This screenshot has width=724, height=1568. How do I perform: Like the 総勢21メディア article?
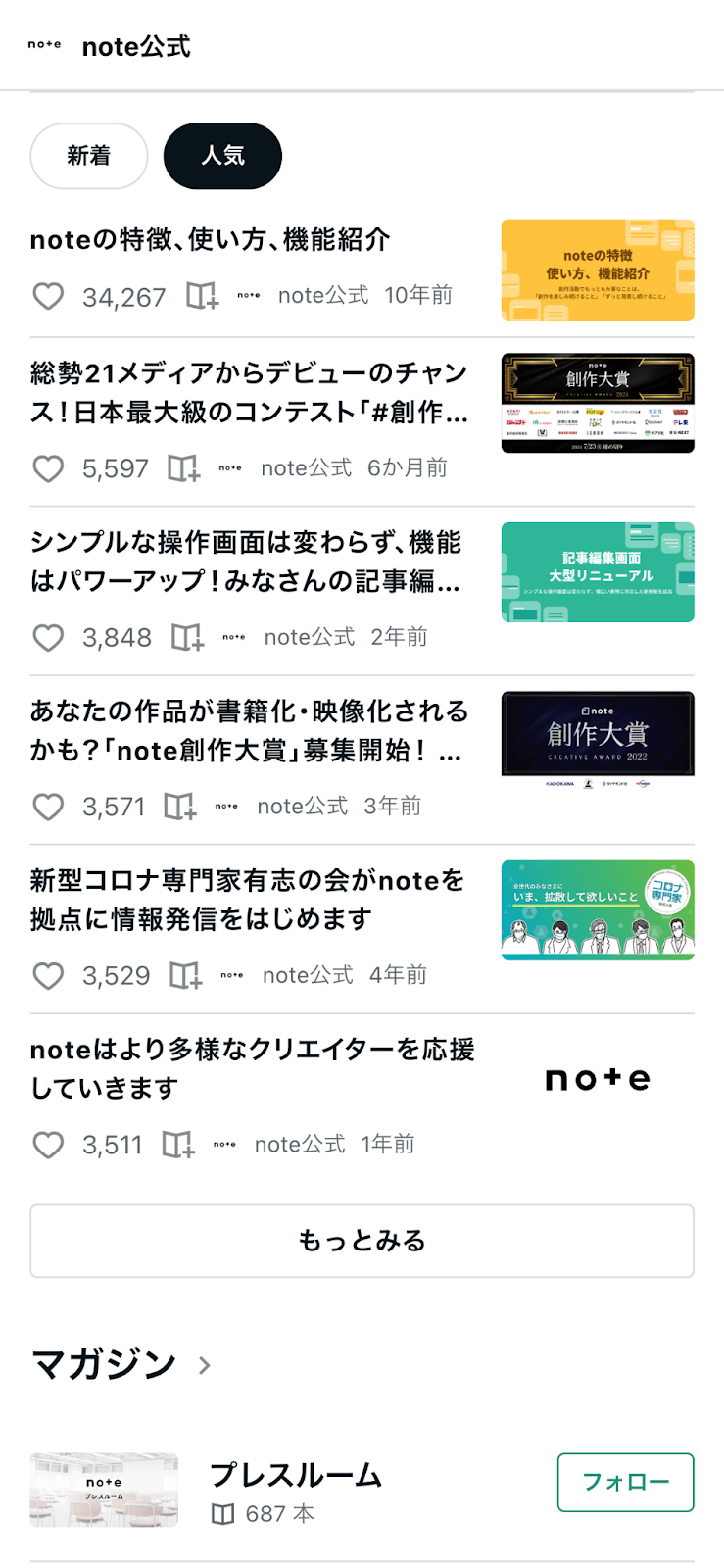pos(48,468)
